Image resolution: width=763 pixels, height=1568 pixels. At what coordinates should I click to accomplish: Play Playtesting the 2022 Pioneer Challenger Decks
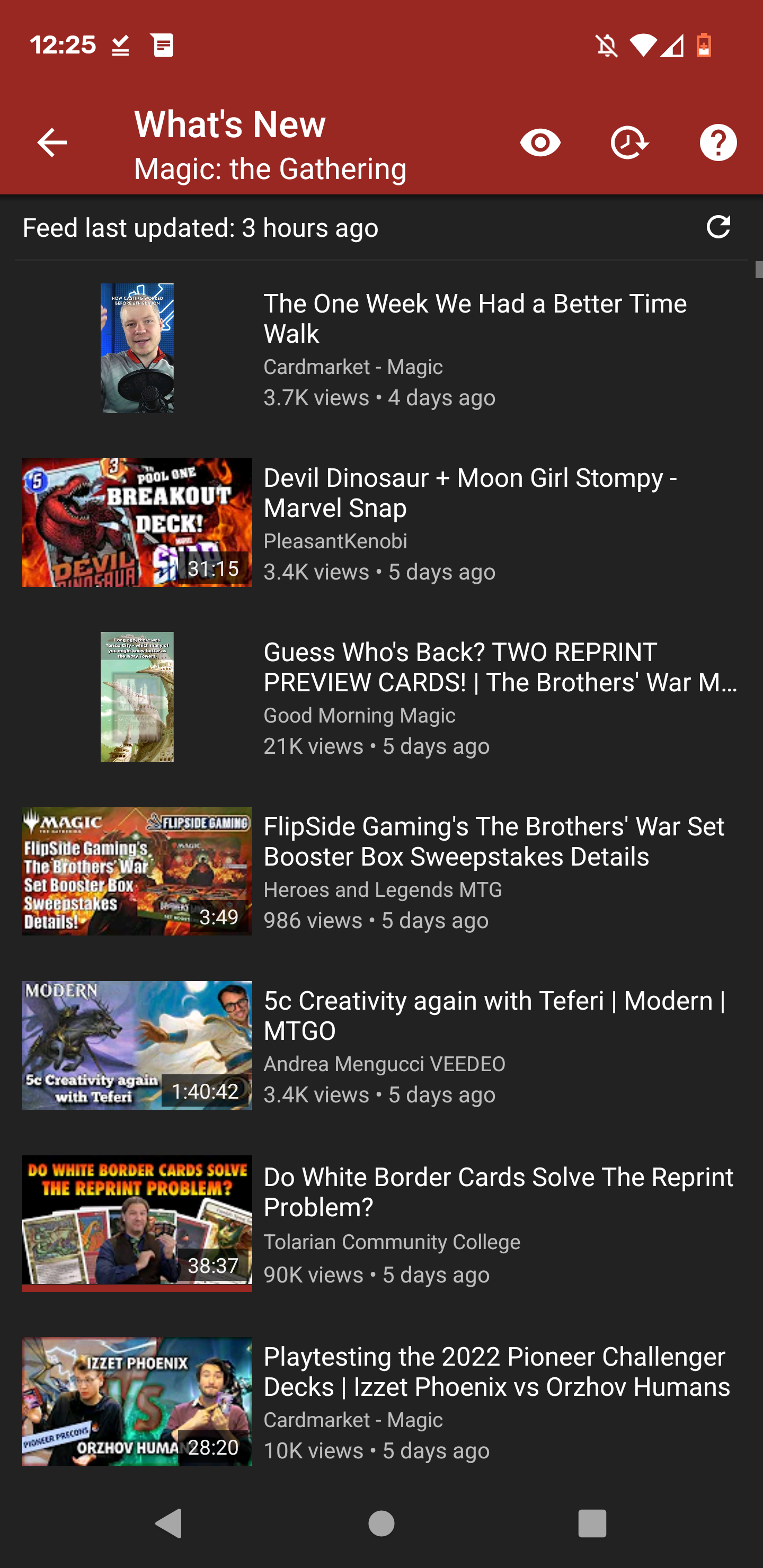point(381,1401)
